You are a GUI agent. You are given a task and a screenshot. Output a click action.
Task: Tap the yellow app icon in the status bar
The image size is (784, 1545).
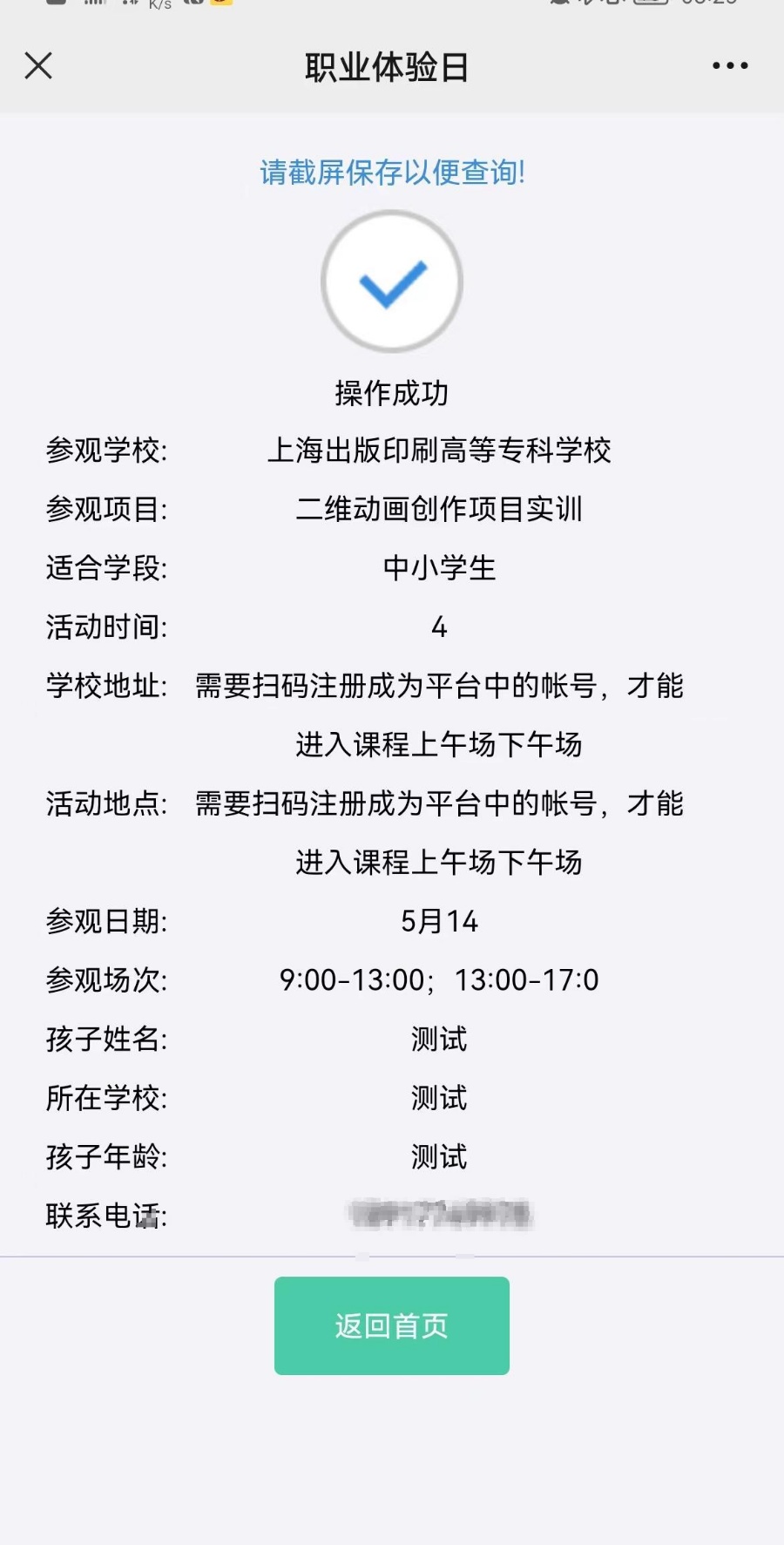pyautogui.click(x=220, y=4)
